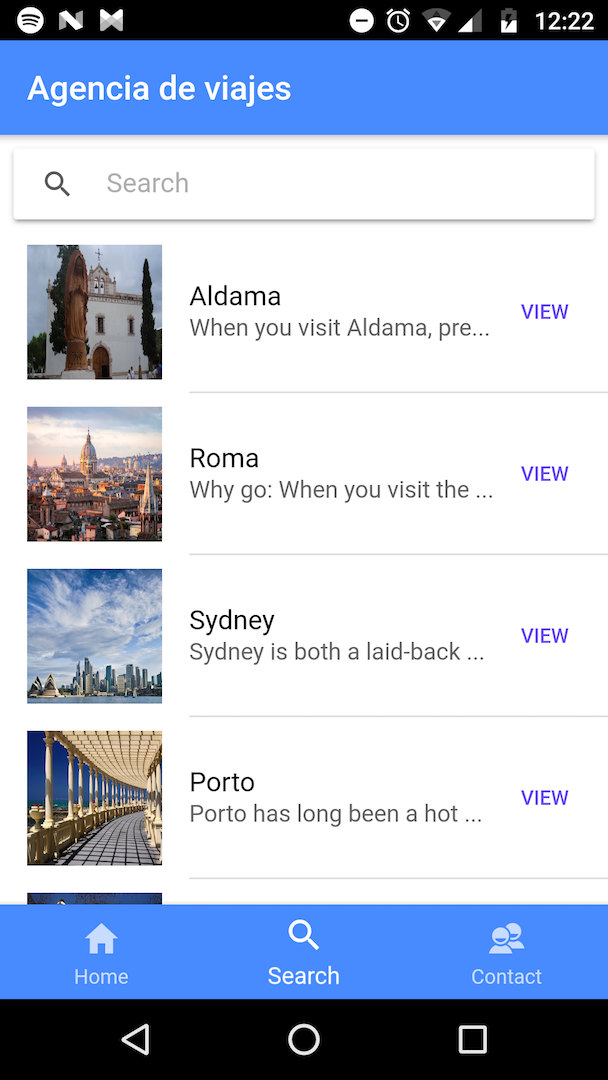This screenshot has width=608, height=1080.
Task: Open the Aldama destination row
Action: pos(338,312)
